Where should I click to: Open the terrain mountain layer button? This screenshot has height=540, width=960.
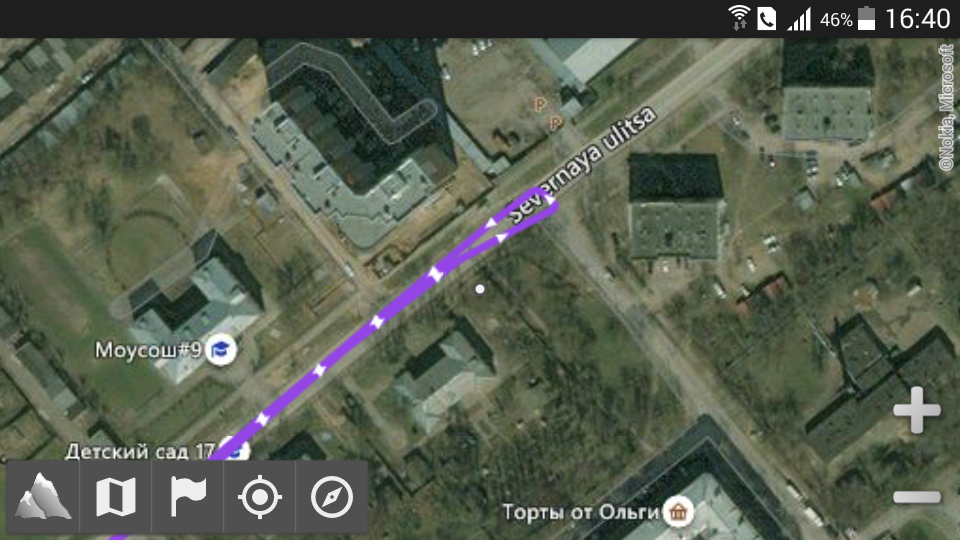[x=44, y=496]
